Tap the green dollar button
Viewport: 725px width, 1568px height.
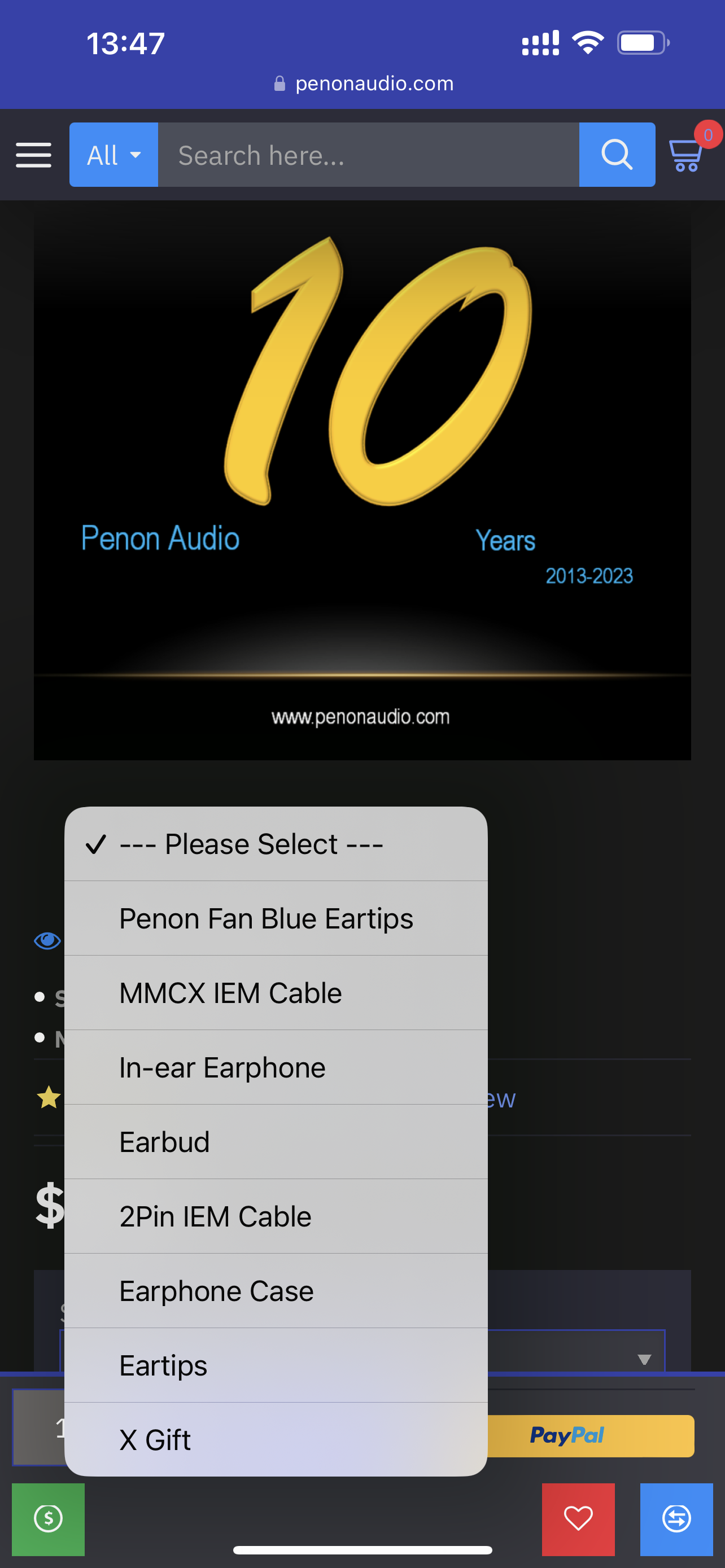click(48, 1517)
